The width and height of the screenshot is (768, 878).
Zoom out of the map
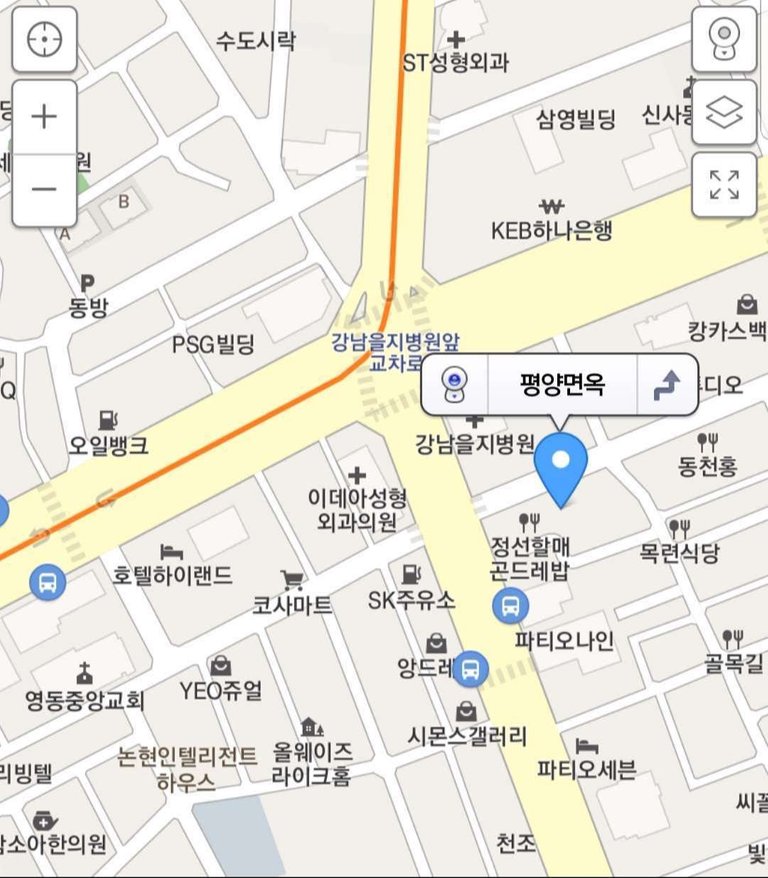pos(44,189)
